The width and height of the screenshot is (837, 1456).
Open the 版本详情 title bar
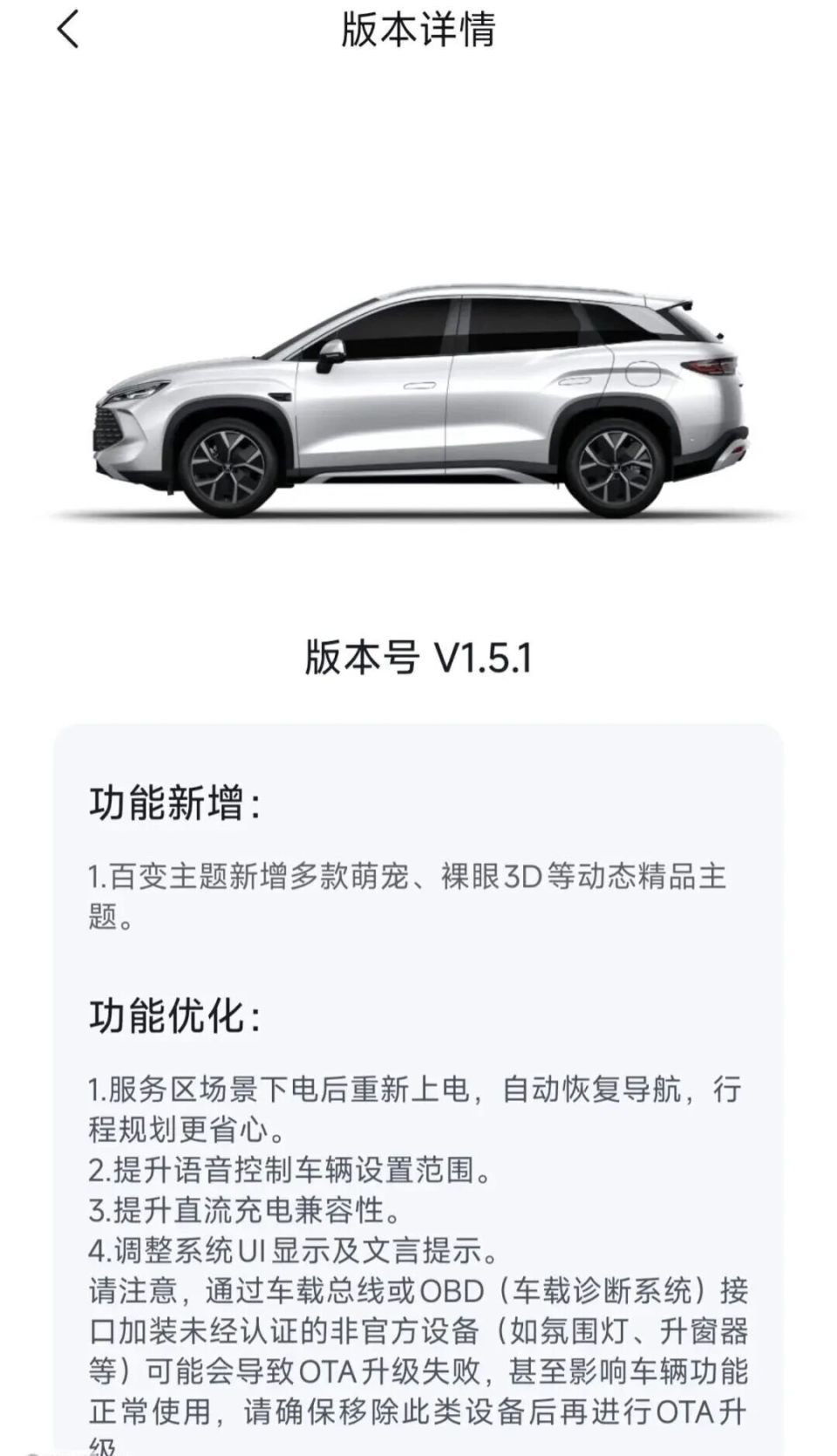click(x=418, y=31)
